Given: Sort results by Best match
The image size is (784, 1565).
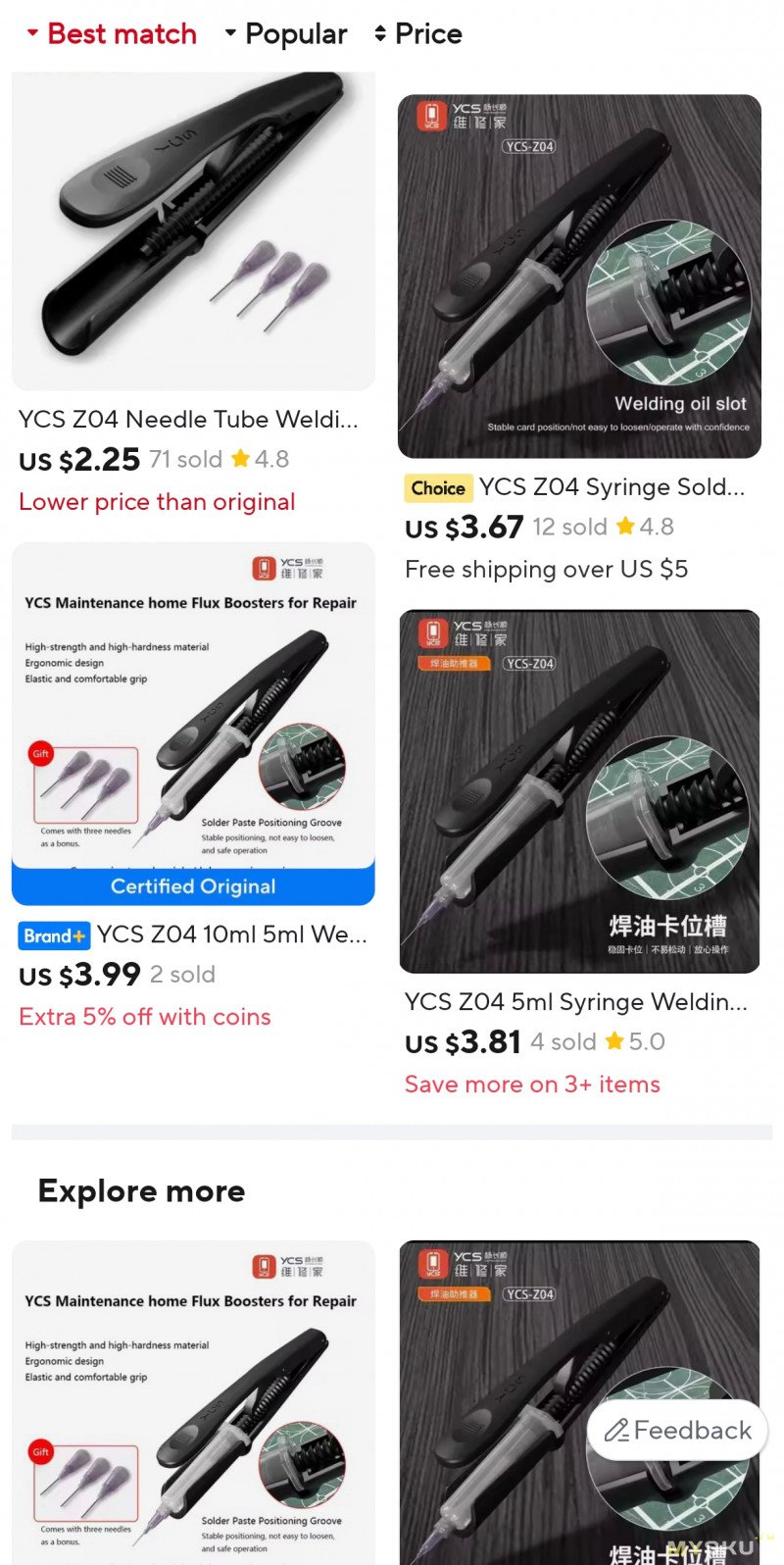Looking at the screenshot, I should 112,34.
